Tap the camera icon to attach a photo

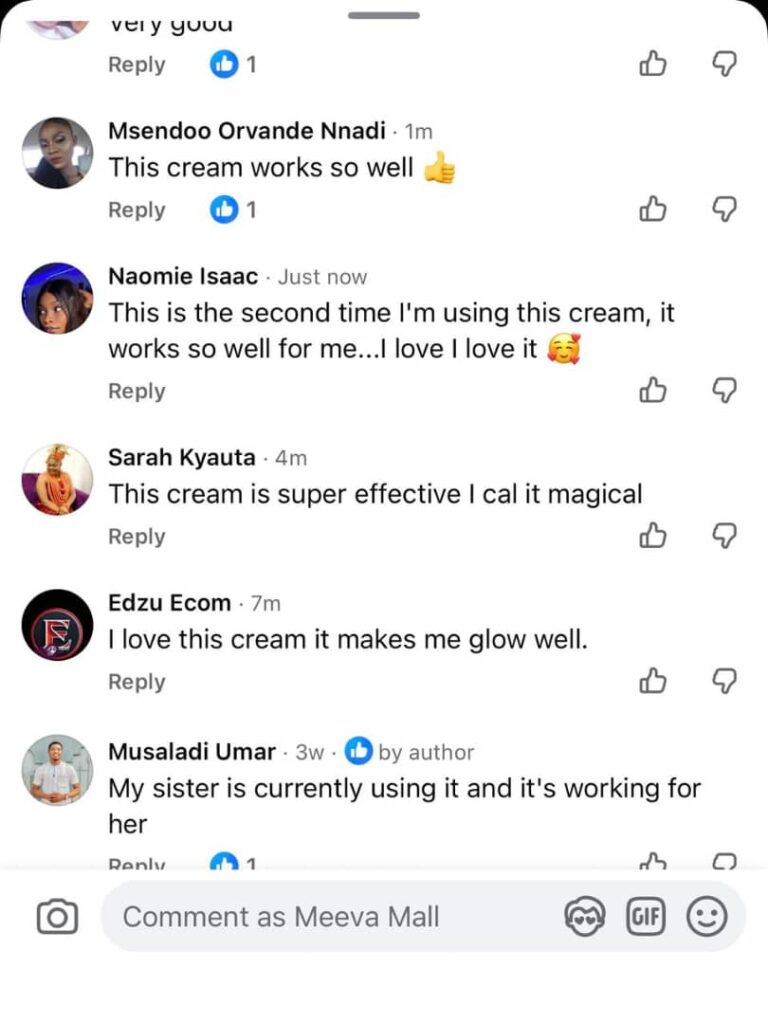(x=57, y=917)
